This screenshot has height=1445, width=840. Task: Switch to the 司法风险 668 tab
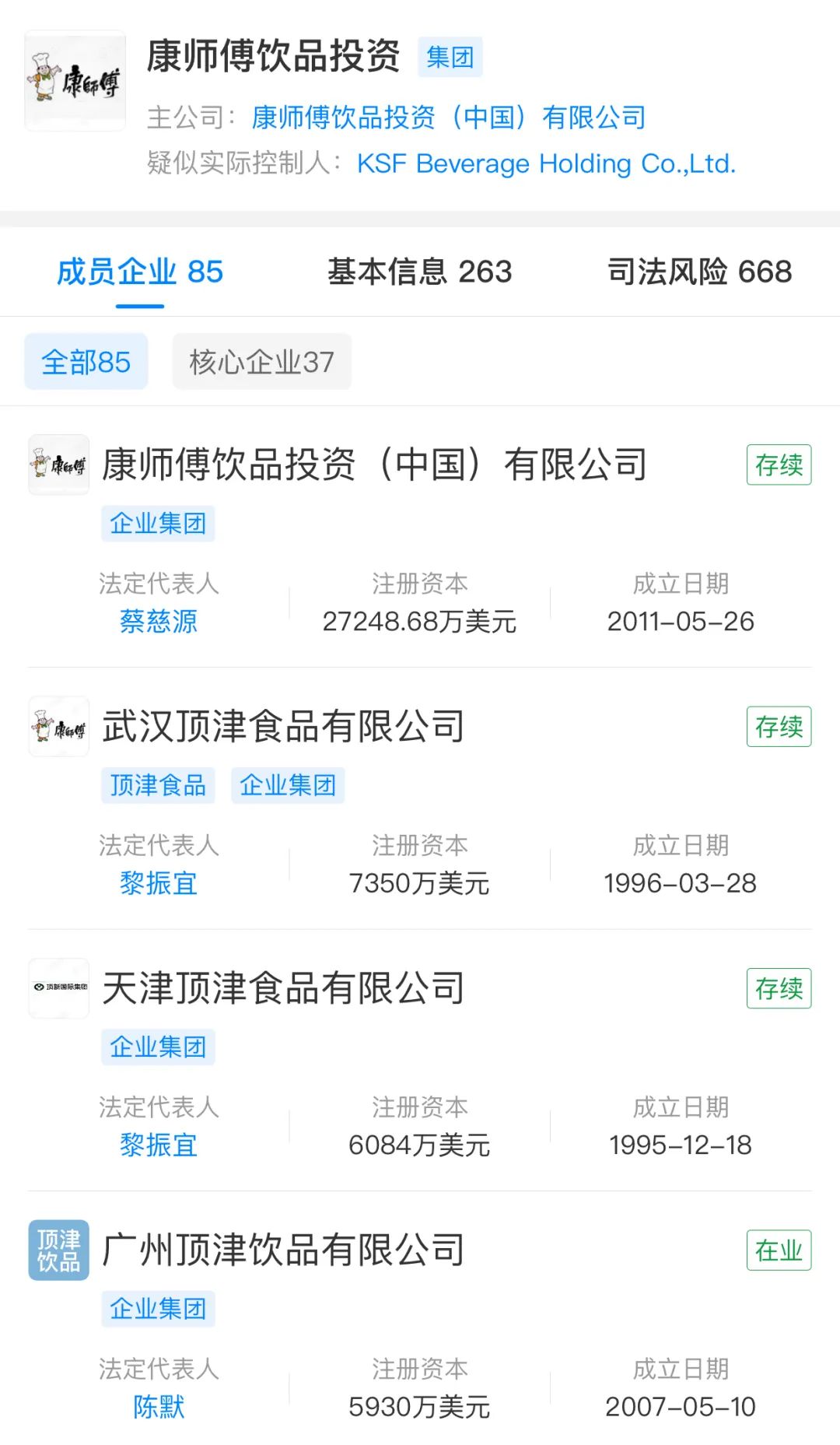pos(699,272)
